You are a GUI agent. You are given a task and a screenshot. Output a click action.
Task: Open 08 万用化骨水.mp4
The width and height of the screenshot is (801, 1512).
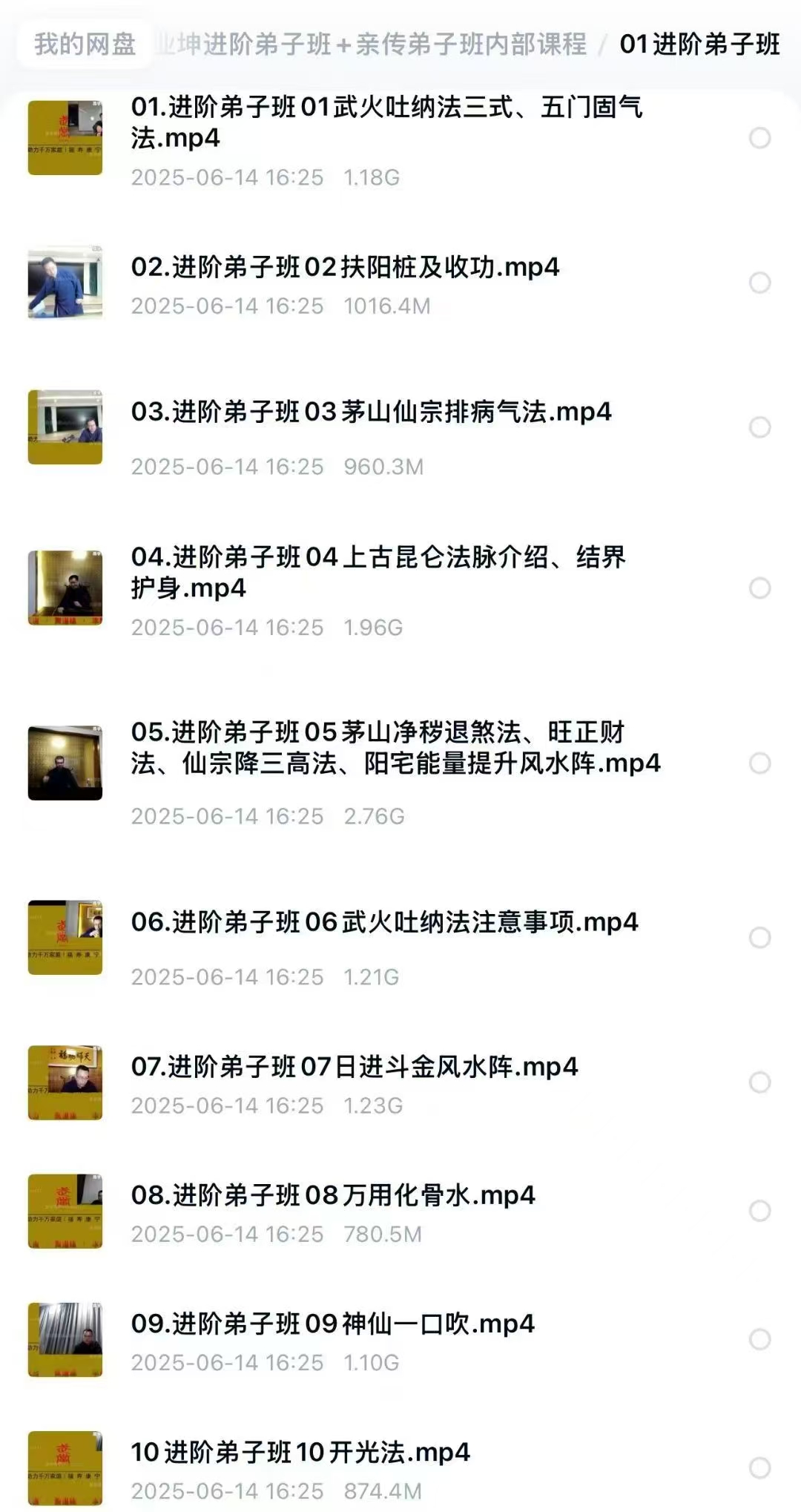[333, 1195]
